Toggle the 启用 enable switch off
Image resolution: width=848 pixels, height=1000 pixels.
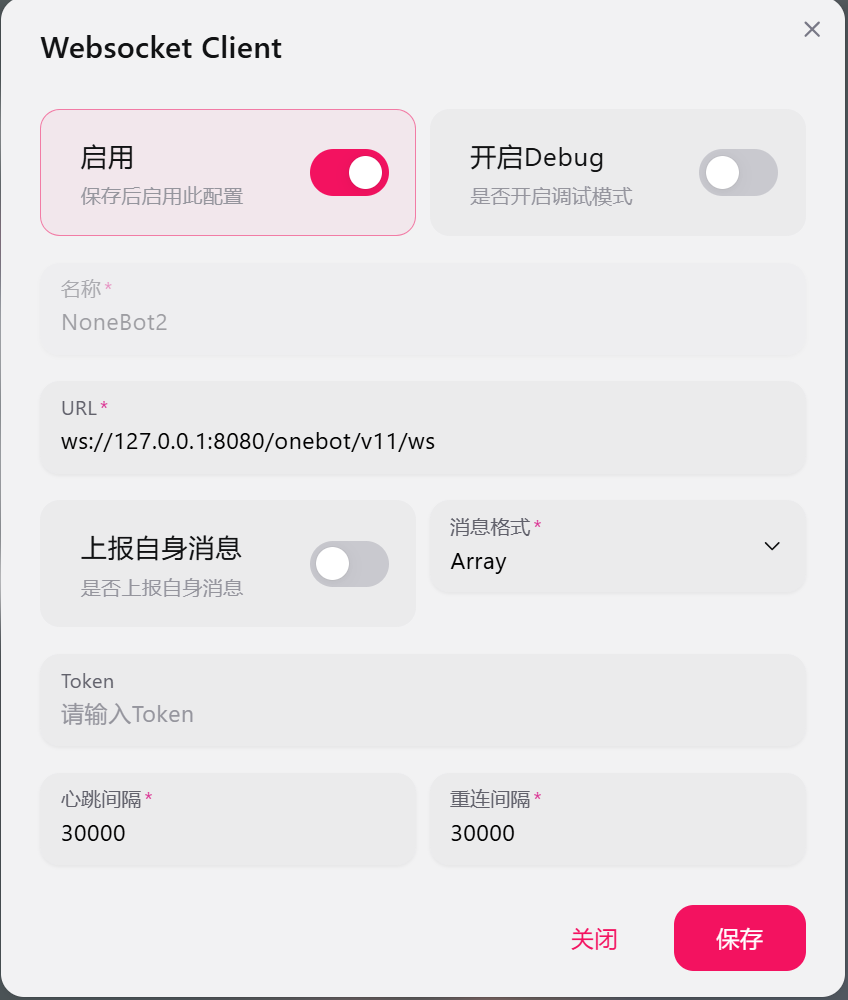click(348, 172)
